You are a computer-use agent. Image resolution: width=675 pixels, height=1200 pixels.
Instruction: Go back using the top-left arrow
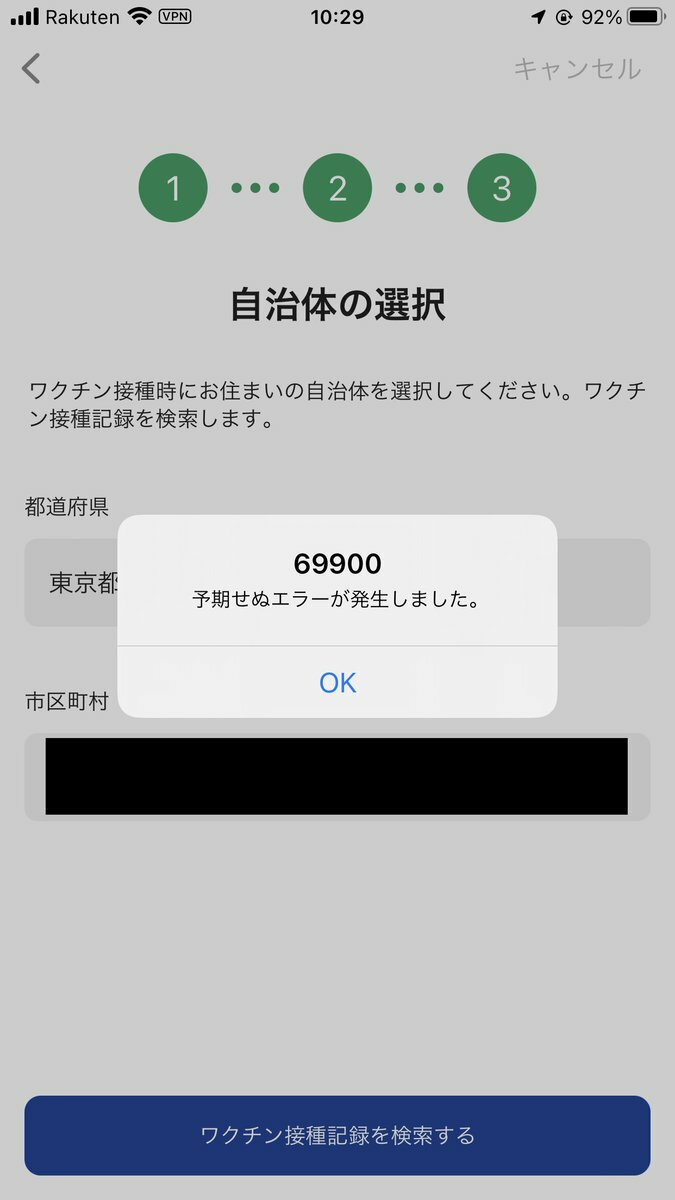(x=32, y=69)
